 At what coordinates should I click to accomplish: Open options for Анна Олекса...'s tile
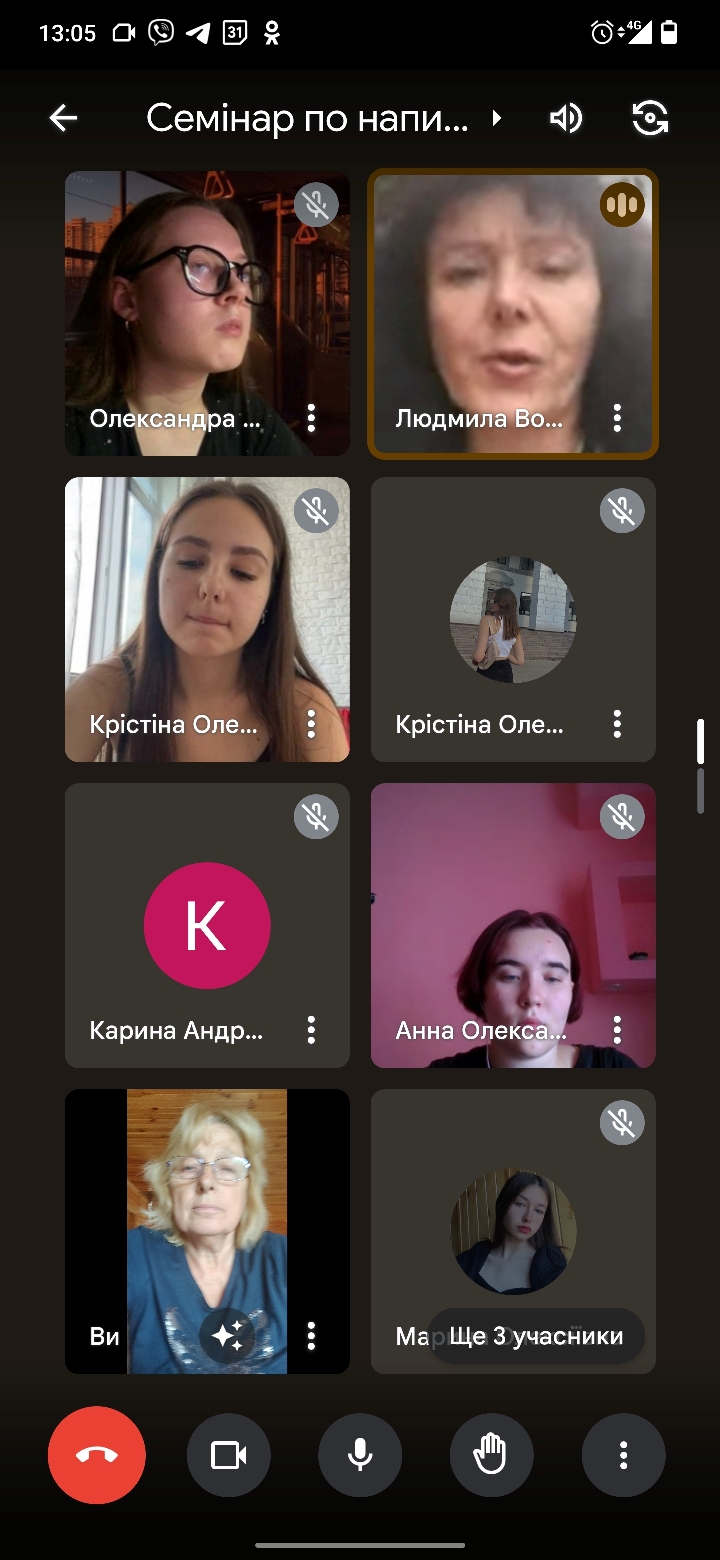(617, 1030)
